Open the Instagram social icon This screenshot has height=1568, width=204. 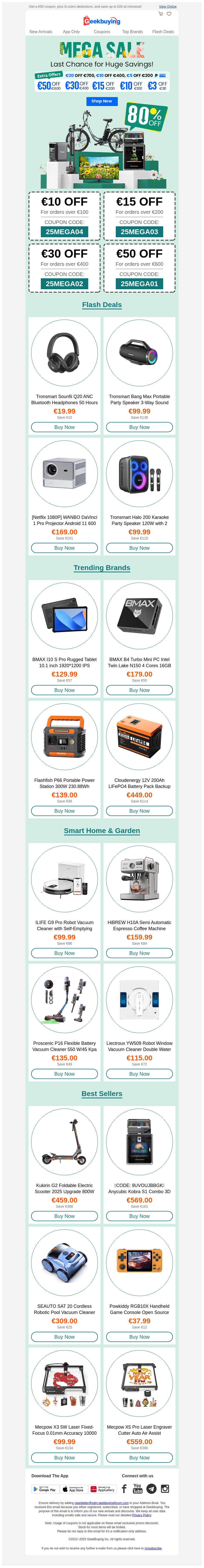tap(165, 1488)
